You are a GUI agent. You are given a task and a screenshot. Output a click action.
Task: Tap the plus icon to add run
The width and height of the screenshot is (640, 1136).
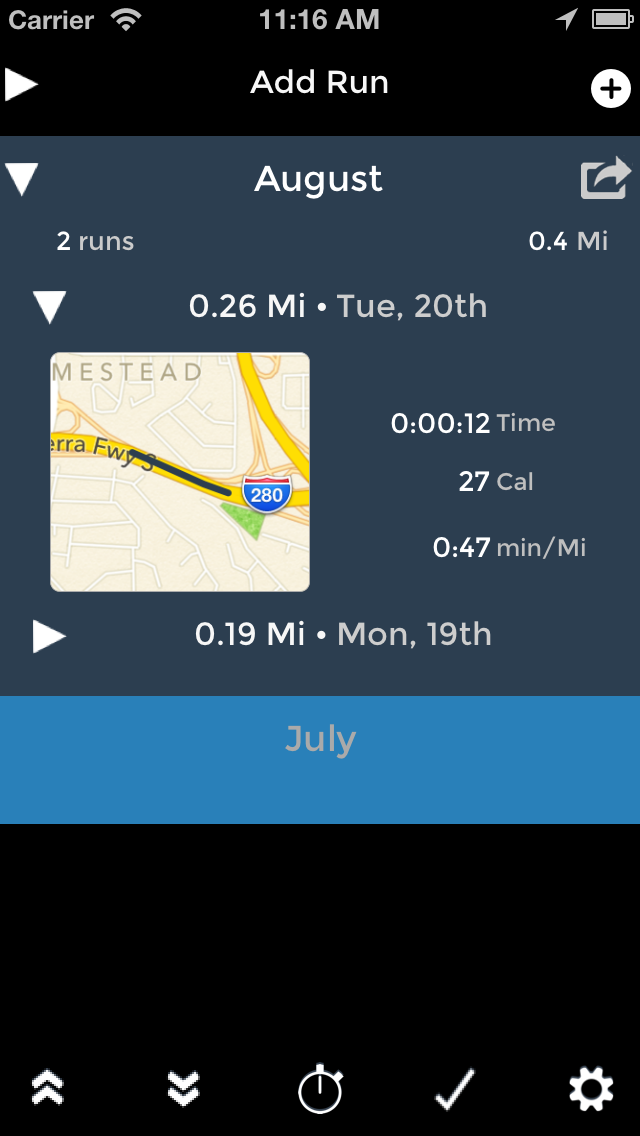(x=610, y=89)
